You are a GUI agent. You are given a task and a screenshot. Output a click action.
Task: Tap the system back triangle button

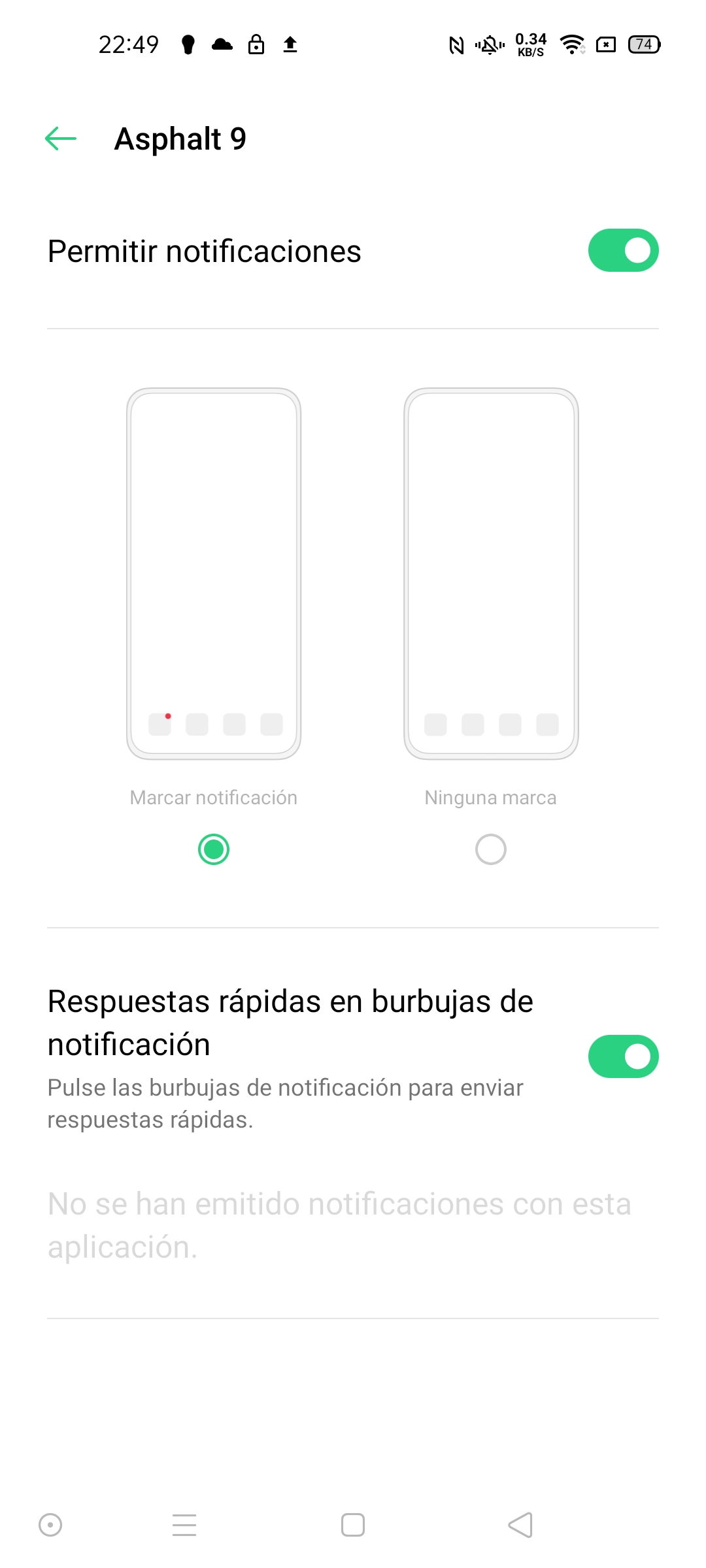pos(520,1525)
